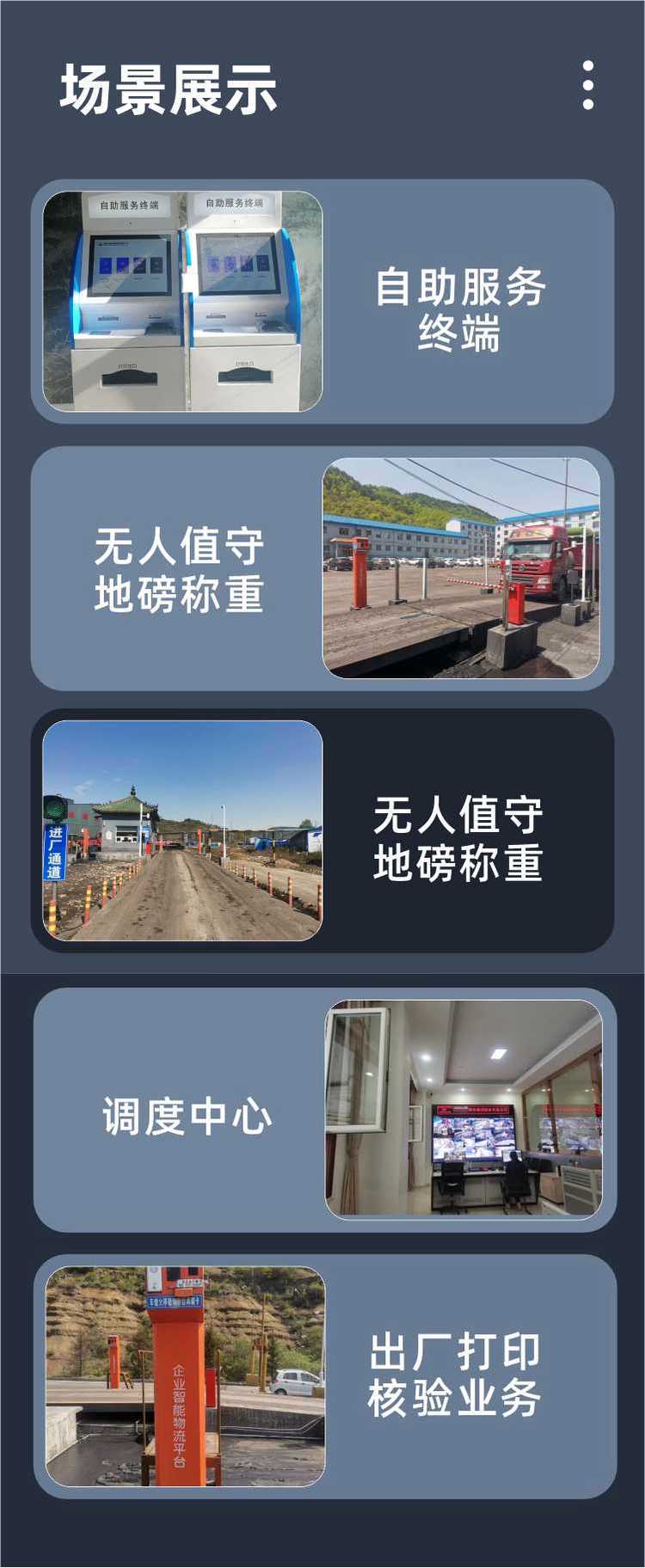View the 调度中心 scene card
645x1568 pixels.
tap(324, 1109)
